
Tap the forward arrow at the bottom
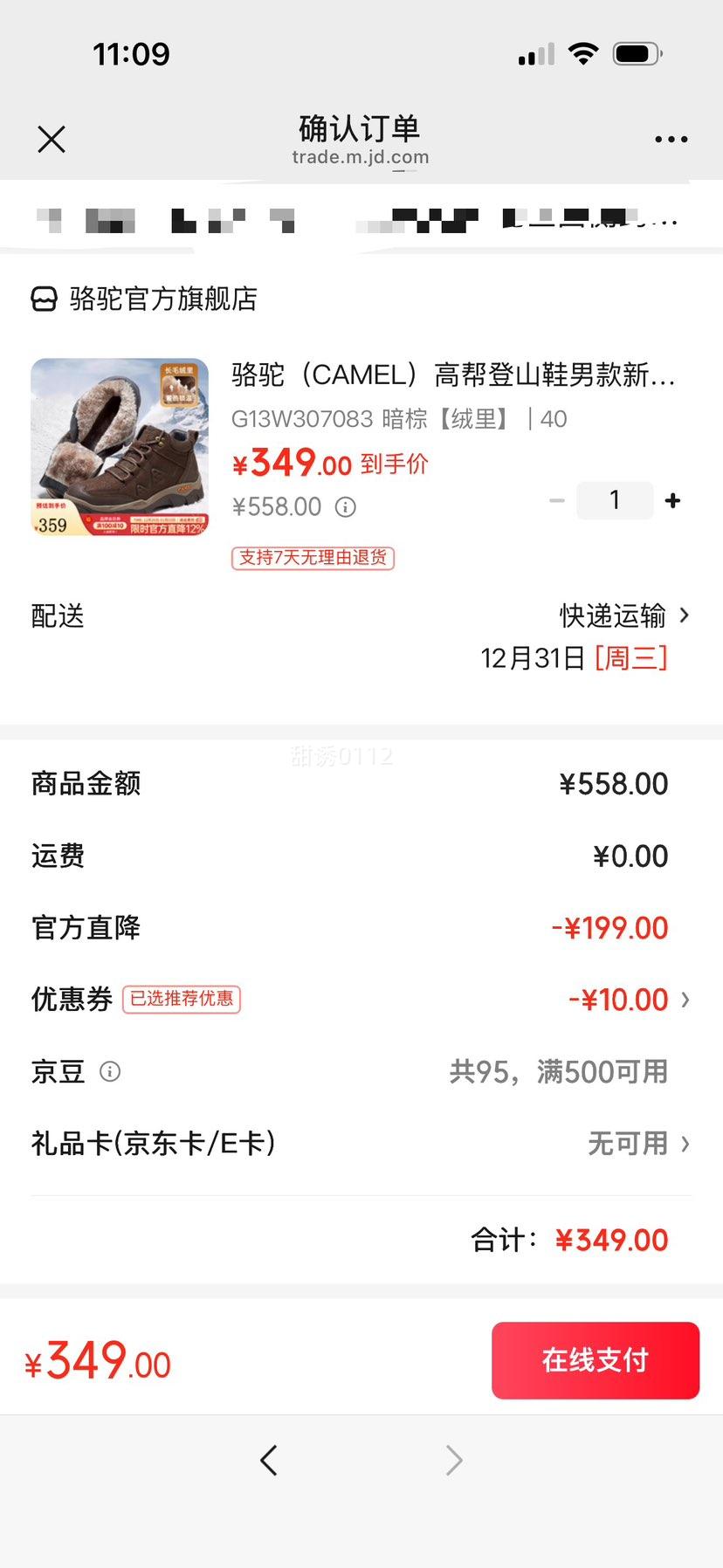pyautogui.click(x=452, y=1460)
